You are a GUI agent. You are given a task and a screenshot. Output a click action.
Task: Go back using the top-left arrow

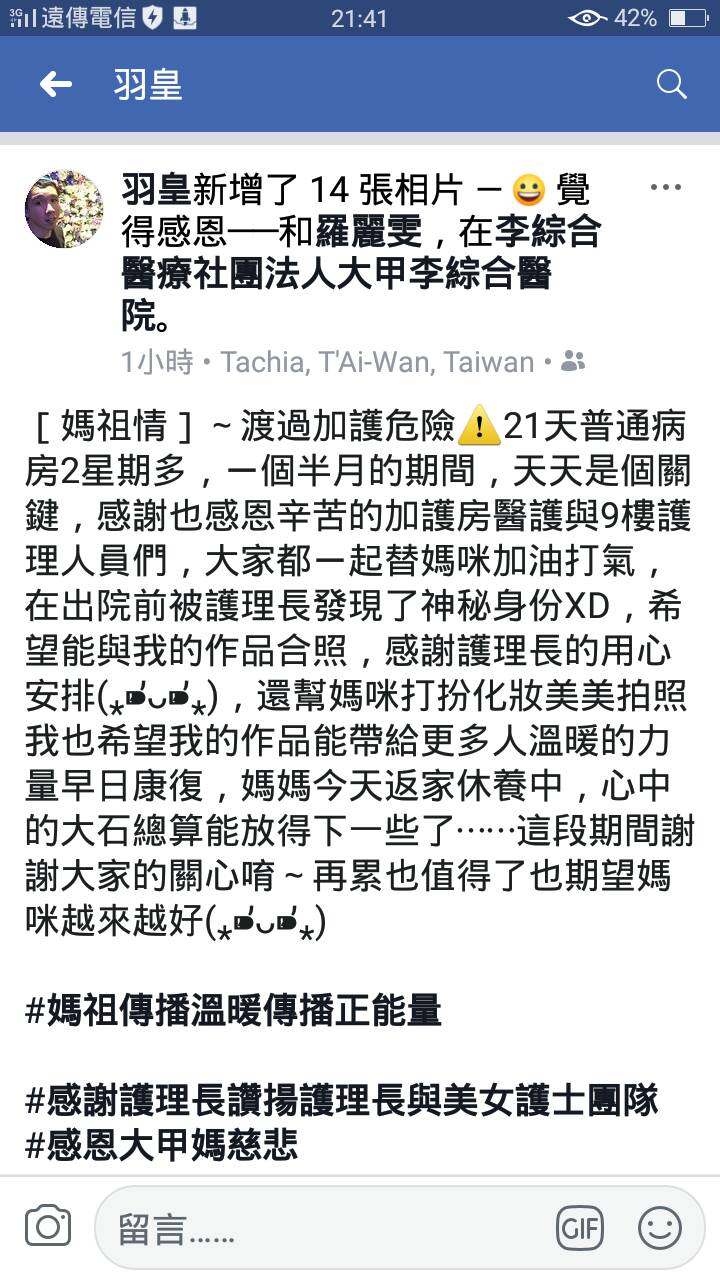[x=56, y=85]
